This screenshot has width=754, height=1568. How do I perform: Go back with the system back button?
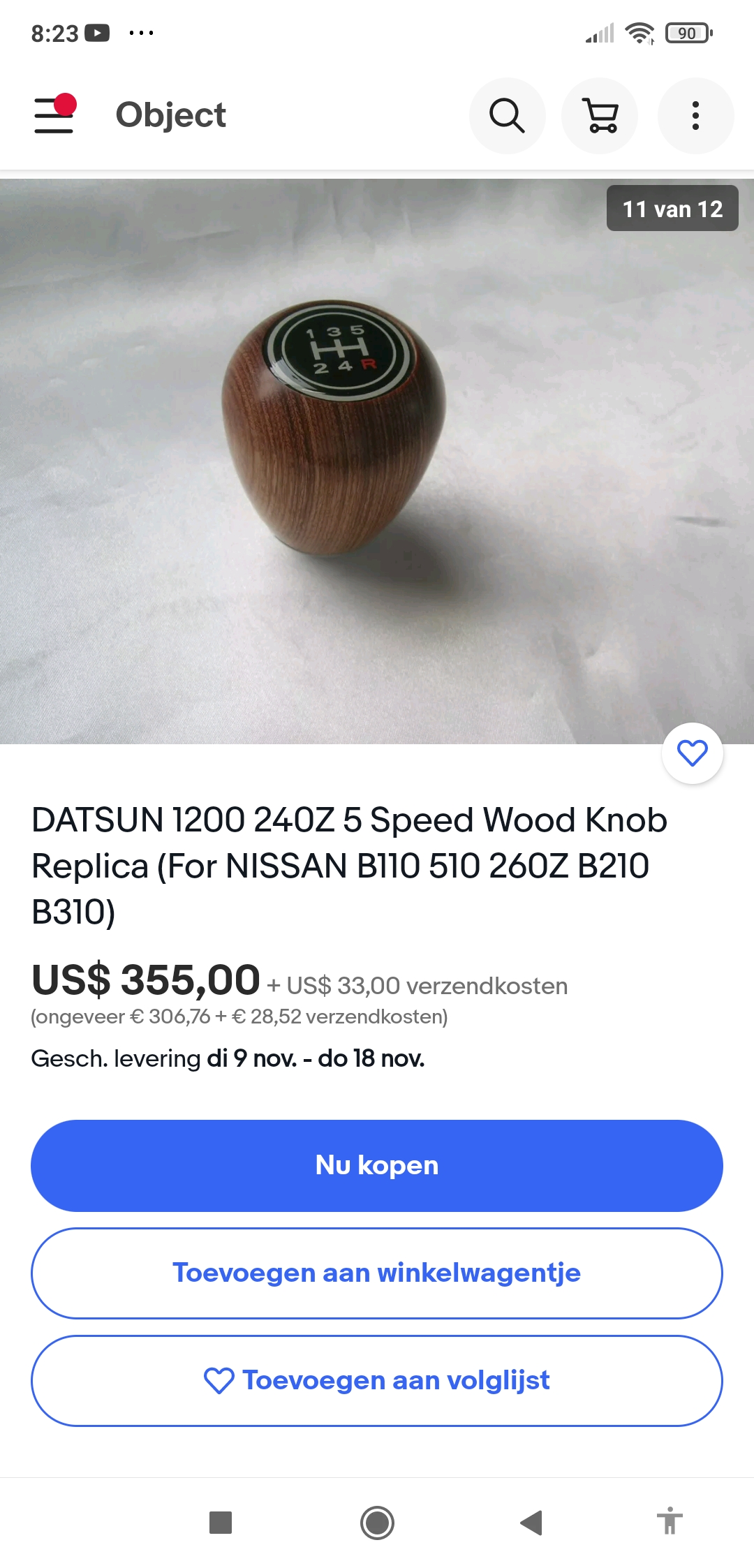531,1523
